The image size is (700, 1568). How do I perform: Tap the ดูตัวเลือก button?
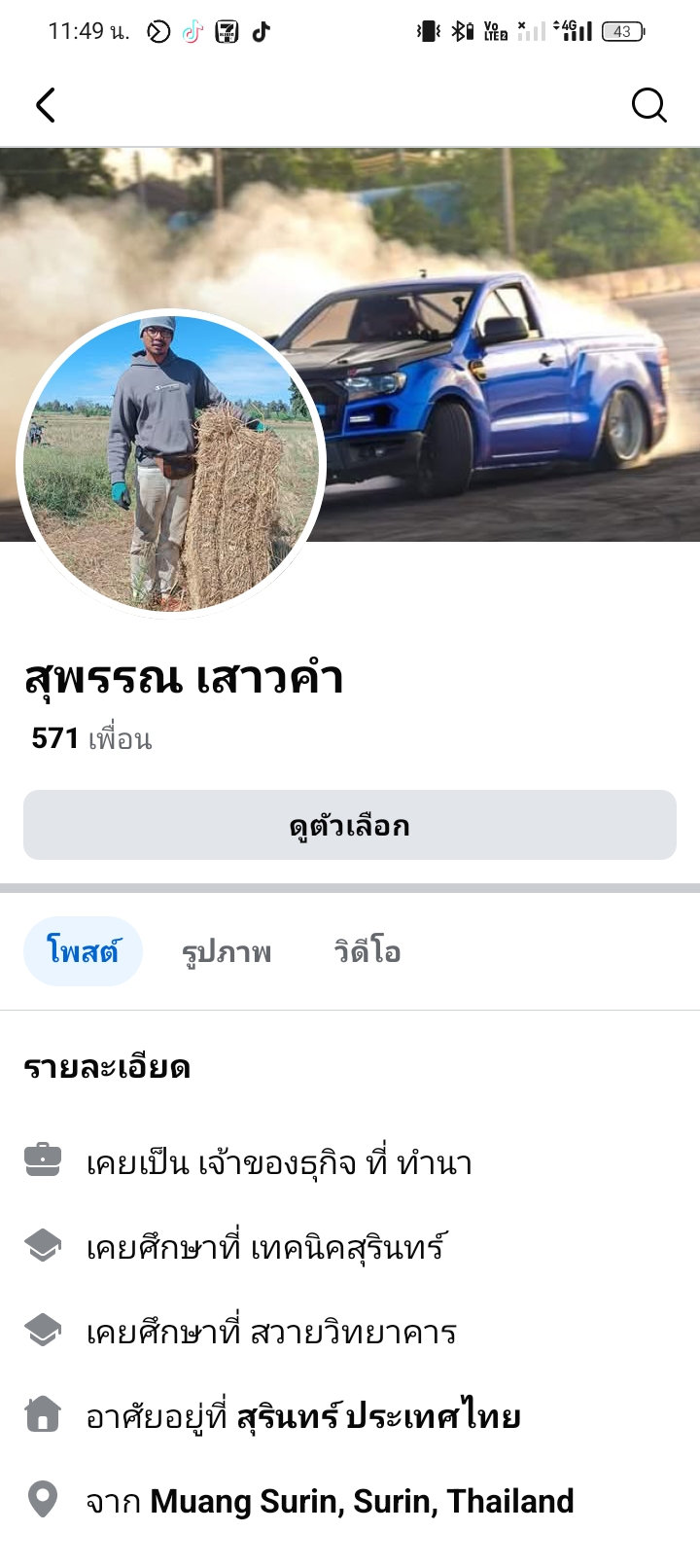[x=350, y=825]
